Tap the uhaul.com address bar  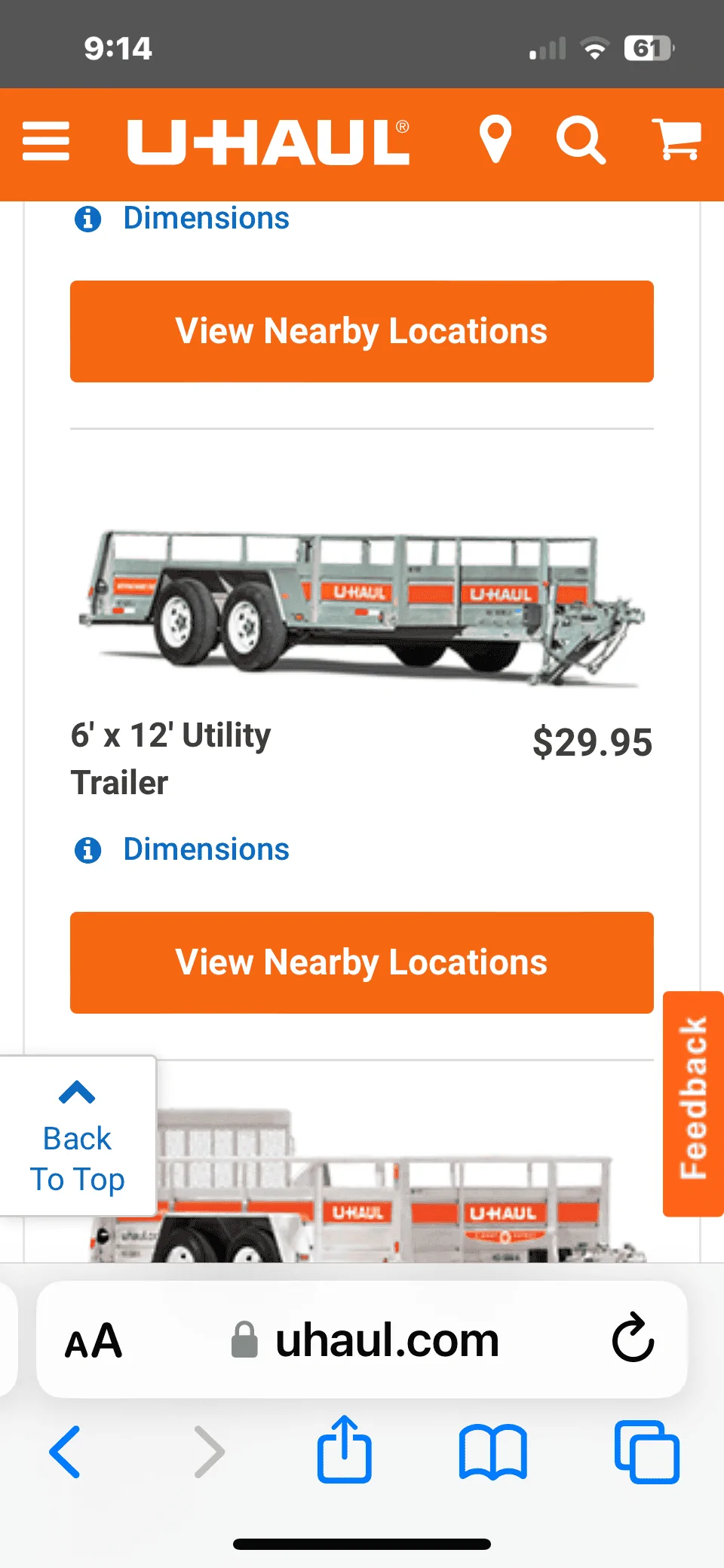pos(386,1340)
